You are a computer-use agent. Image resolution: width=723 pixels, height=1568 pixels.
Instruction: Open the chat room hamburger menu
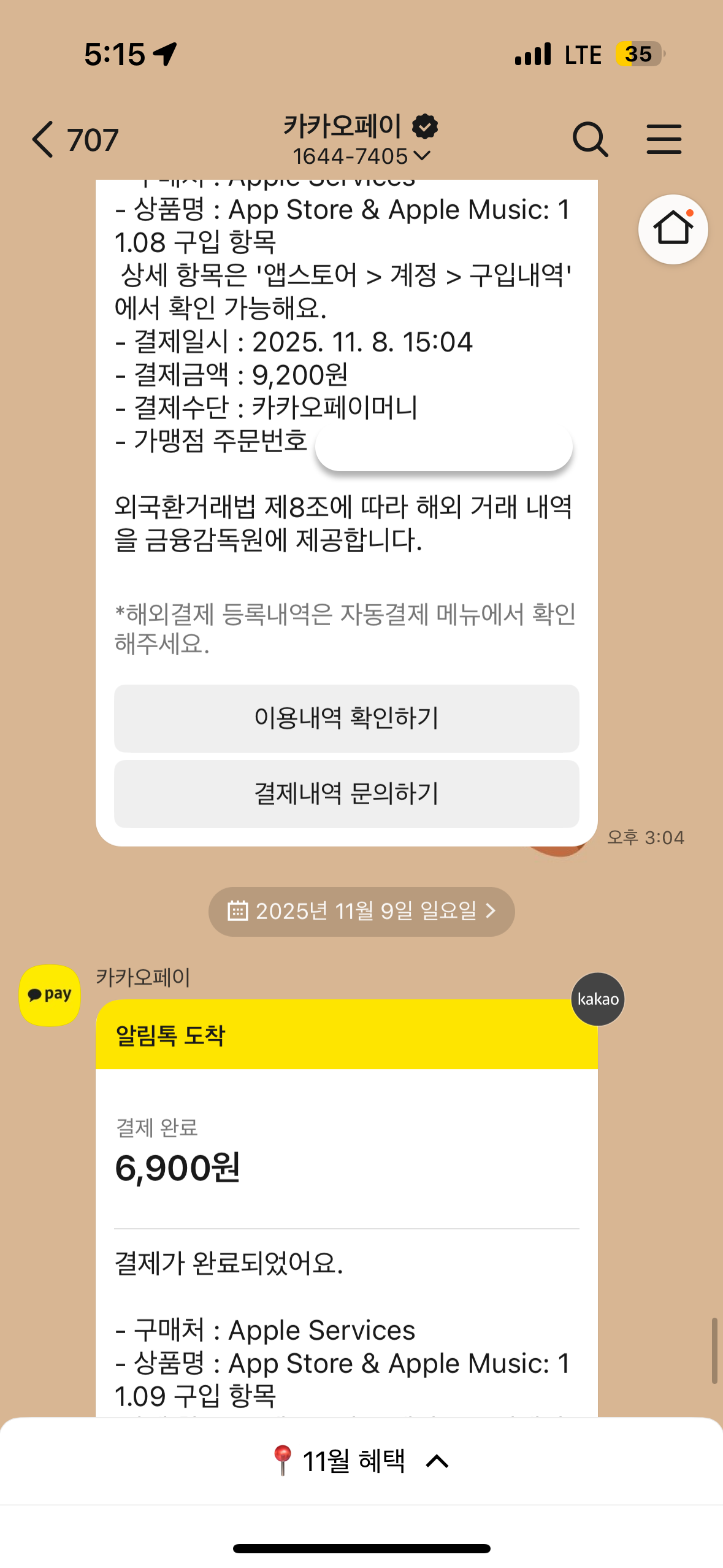point(664,139)
